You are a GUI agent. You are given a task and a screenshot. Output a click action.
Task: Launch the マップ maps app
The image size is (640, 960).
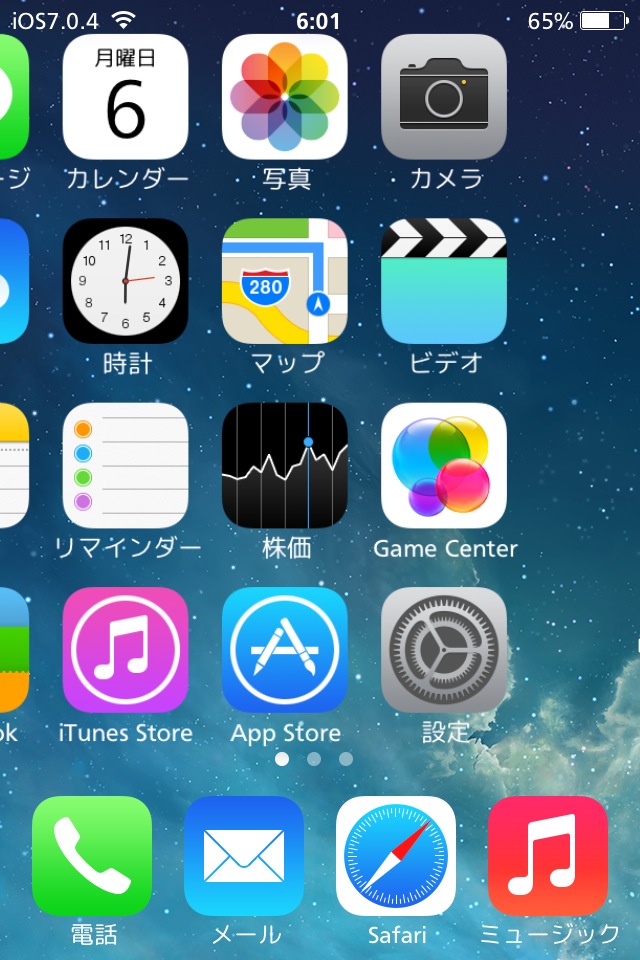pos(285,281)
